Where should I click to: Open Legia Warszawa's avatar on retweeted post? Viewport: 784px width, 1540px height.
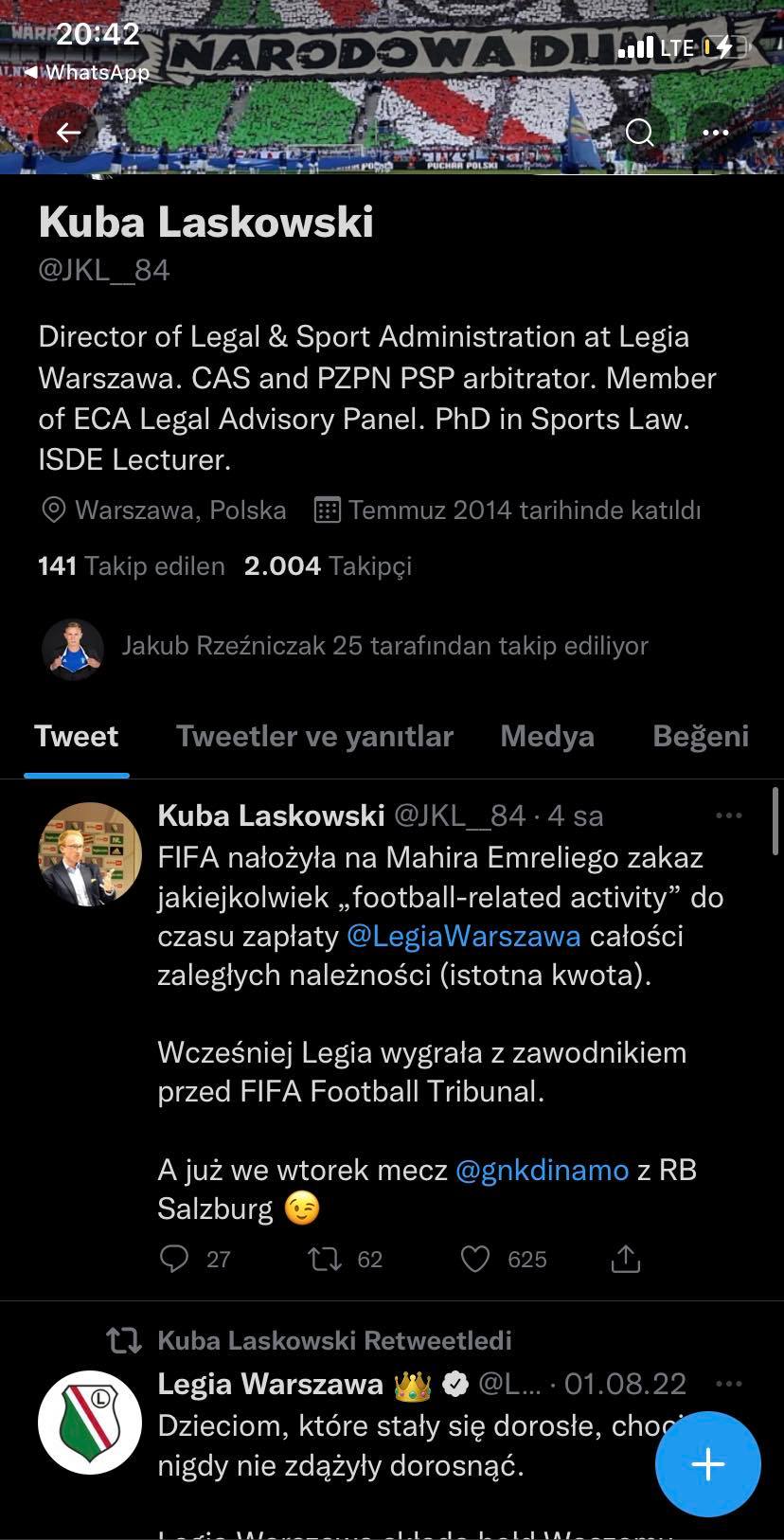90,1423
